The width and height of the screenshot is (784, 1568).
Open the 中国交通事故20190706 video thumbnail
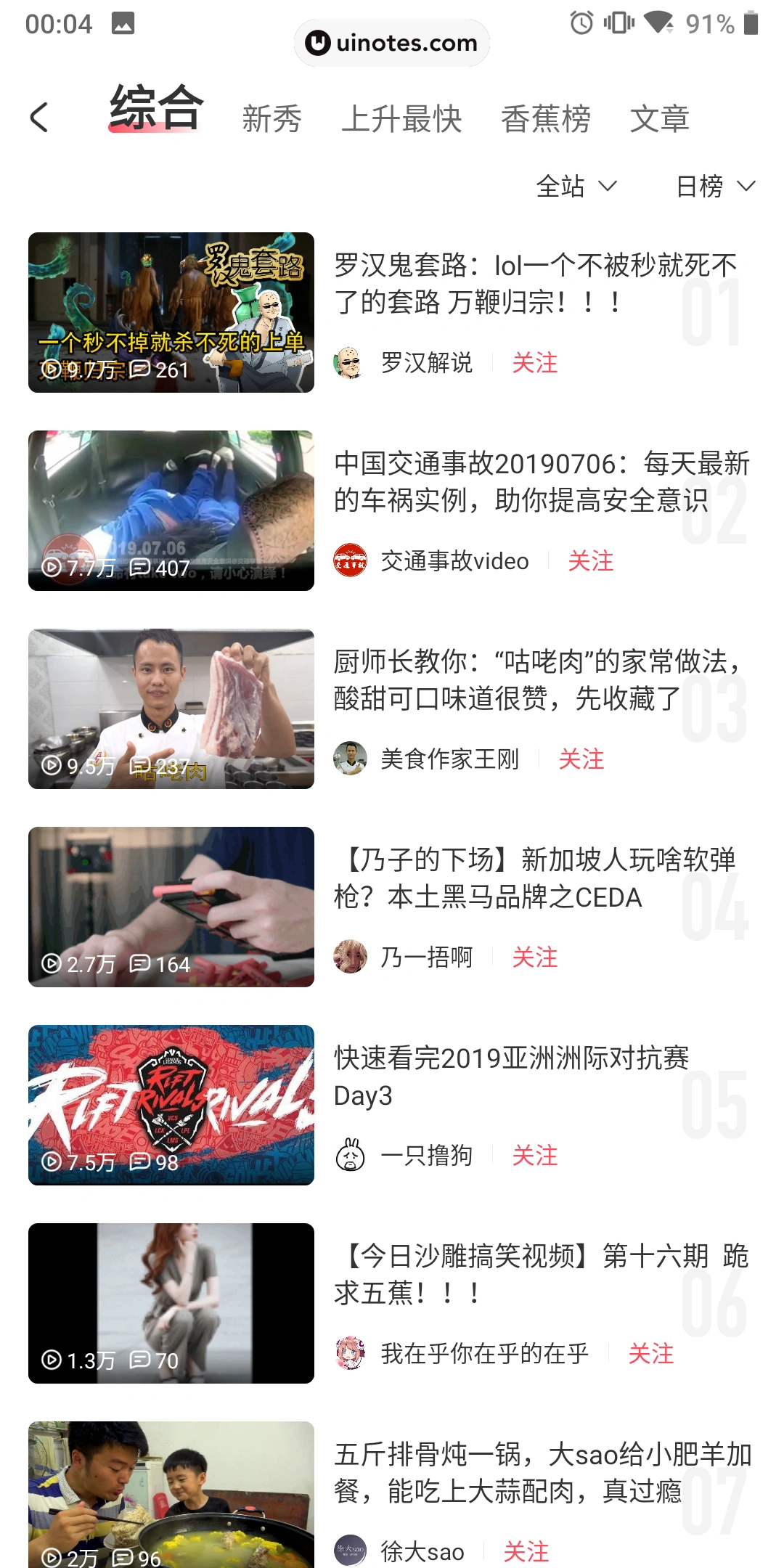point(171,510)
